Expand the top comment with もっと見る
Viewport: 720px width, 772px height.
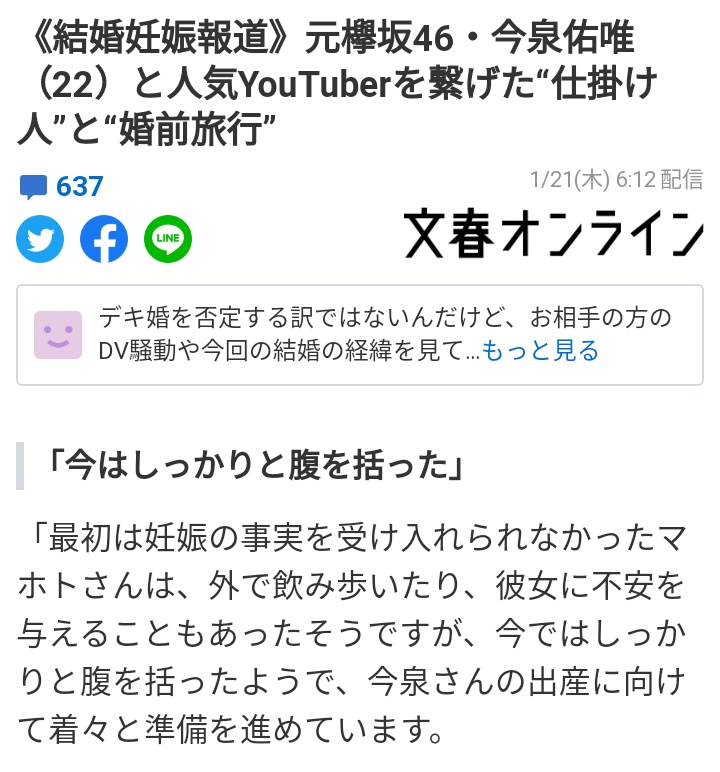[x=540, y=351]
